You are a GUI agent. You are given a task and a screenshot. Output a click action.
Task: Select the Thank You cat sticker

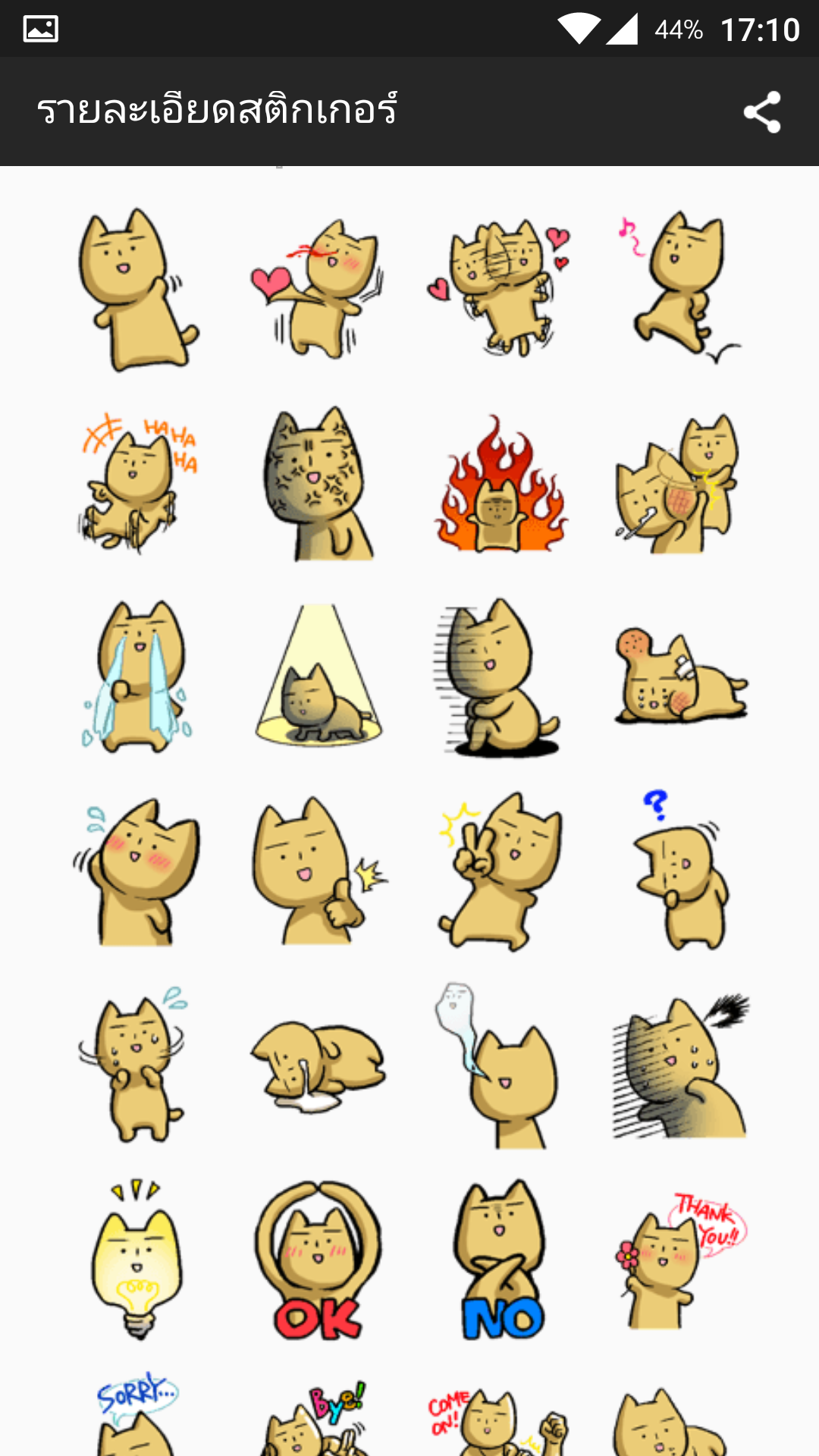pos(681,1260)
